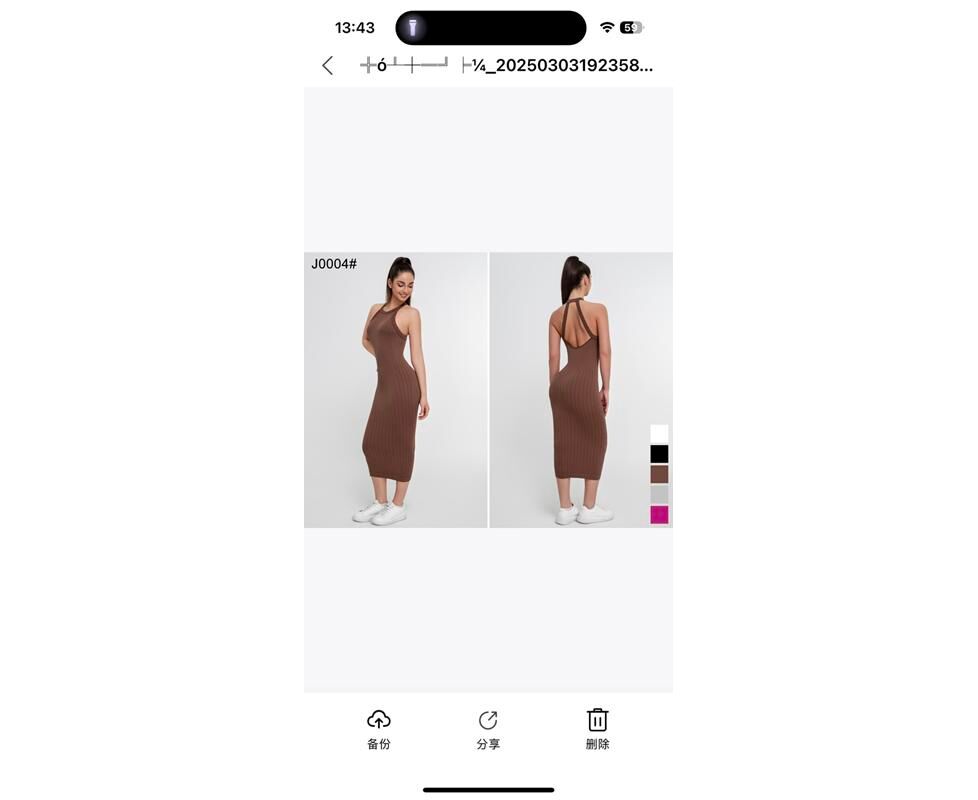Tap 分享 to share this image
This screenshot has width=978, height=800.
(x=488, y=728)
